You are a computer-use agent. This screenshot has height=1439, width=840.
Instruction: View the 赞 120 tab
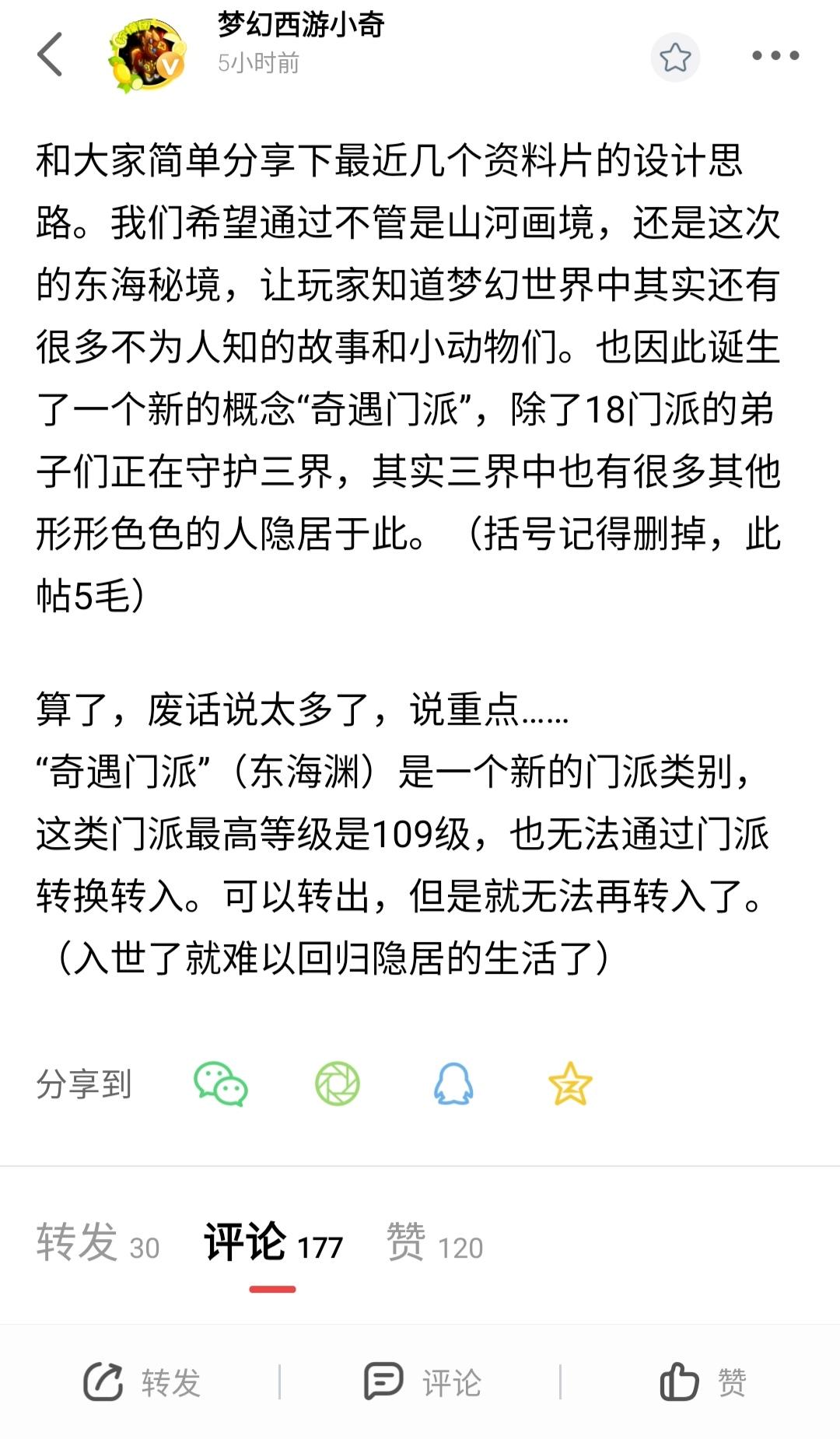click(435, 1242)
